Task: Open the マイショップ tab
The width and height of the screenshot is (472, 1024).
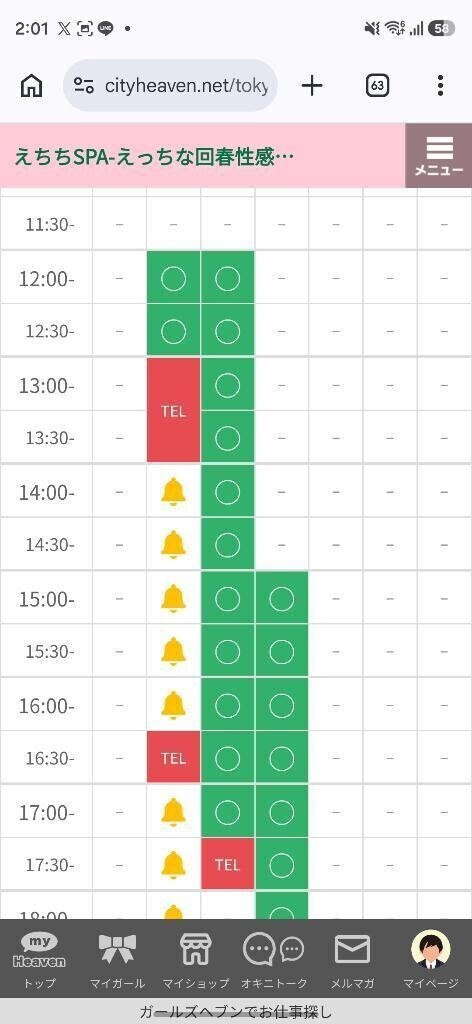Action: (x=195, y=959)
